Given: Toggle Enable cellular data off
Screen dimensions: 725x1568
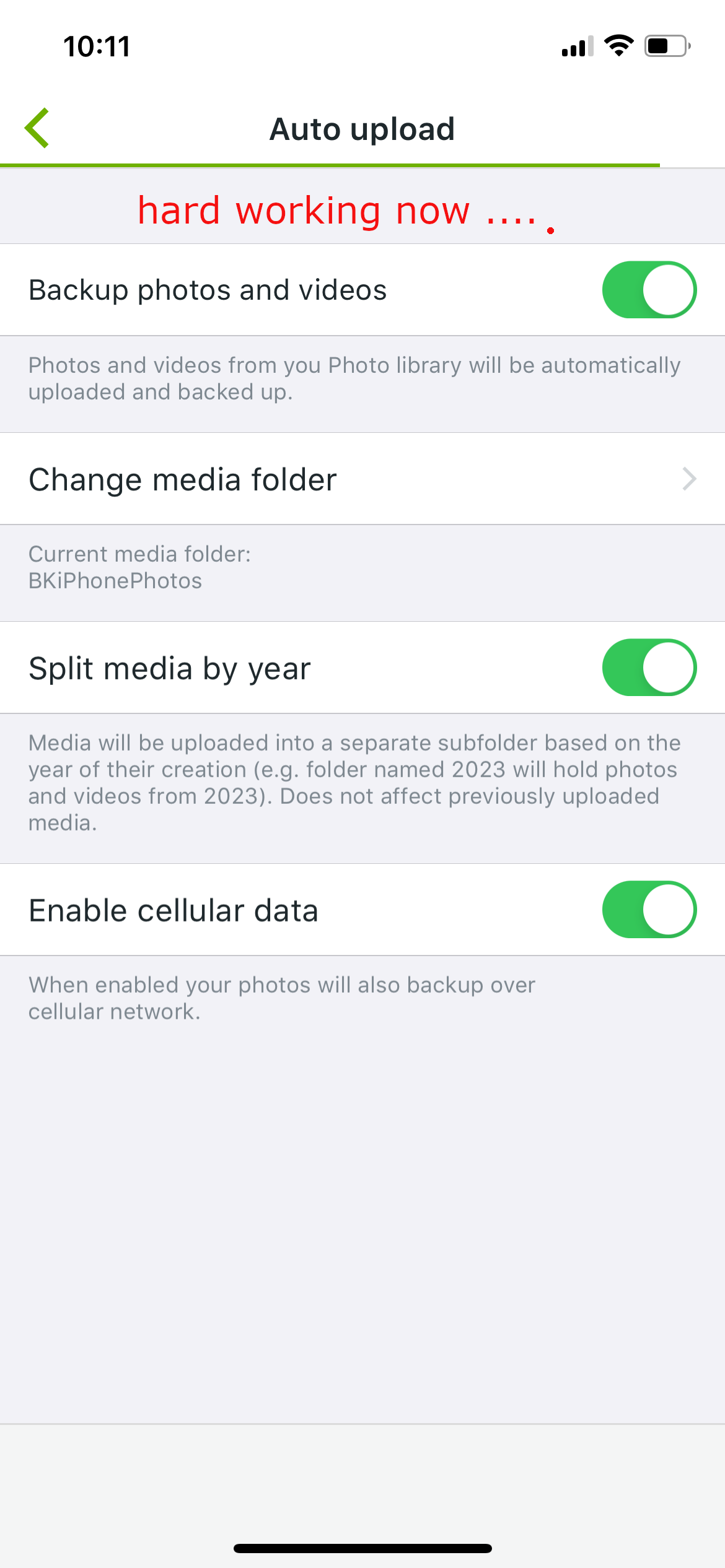Looking at the screenshot, I should 649,910.
